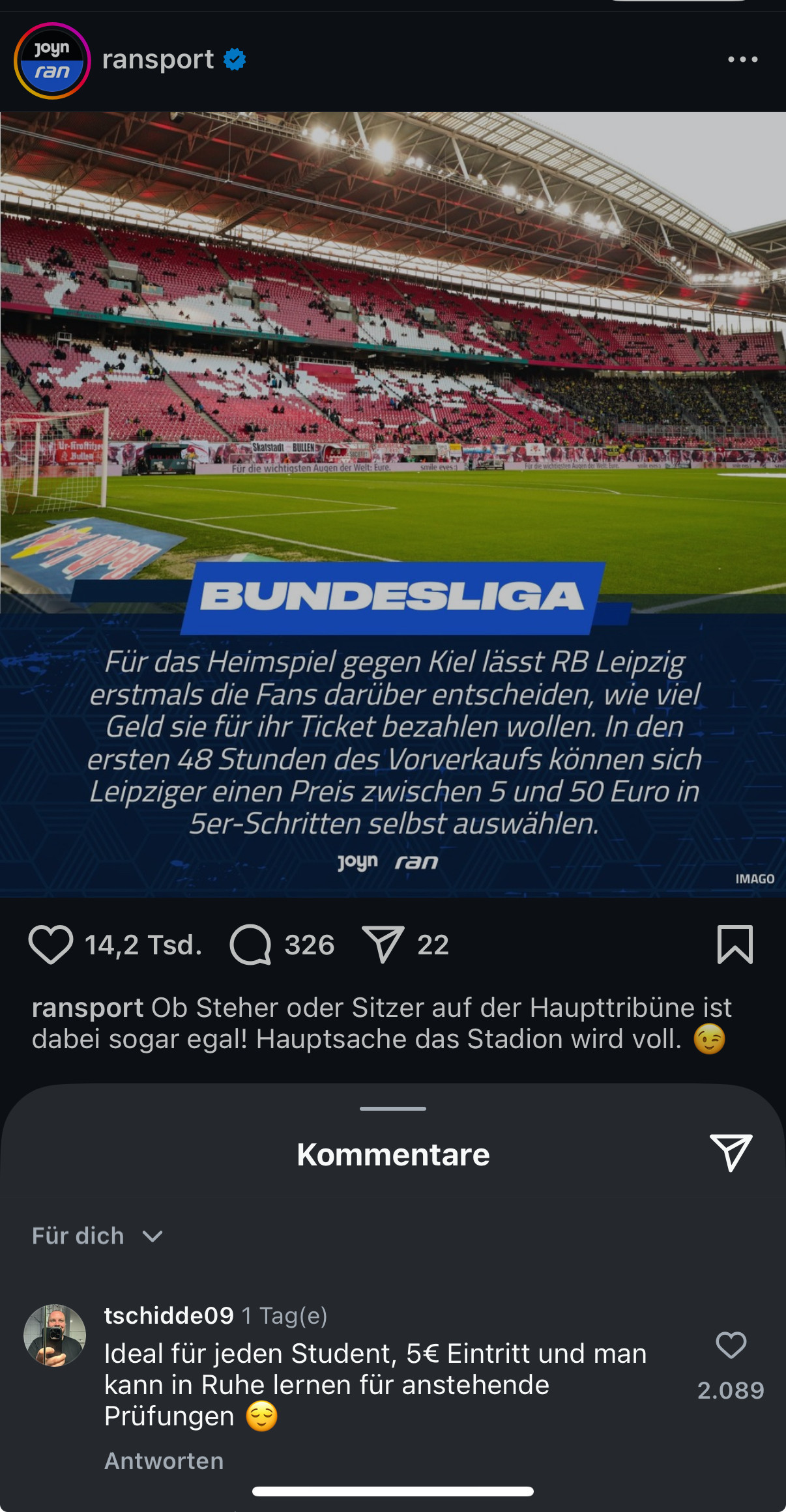Open the post's three-dot options menu

[x=742, y=59]
